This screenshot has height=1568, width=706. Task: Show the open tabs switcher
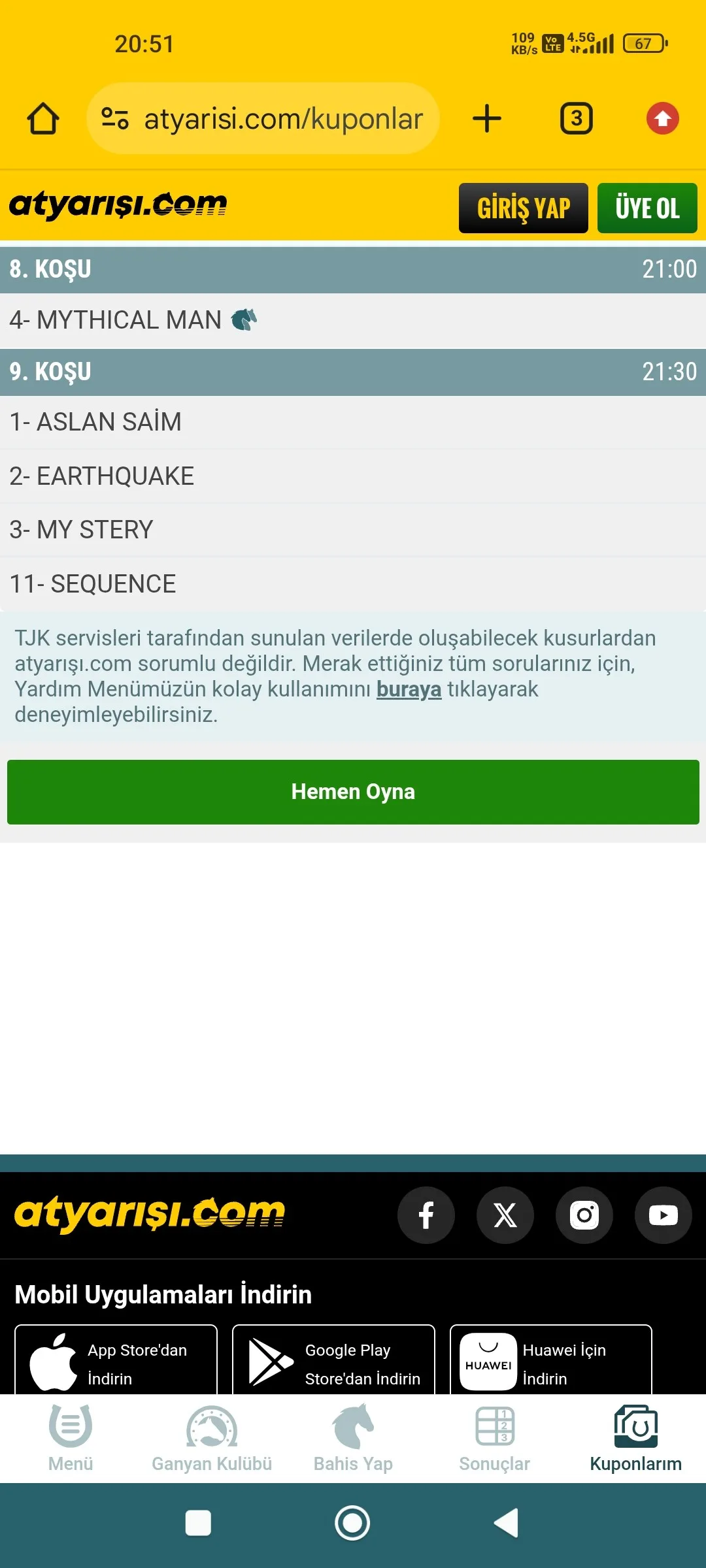pyautogui.click(x=576, y=119)
